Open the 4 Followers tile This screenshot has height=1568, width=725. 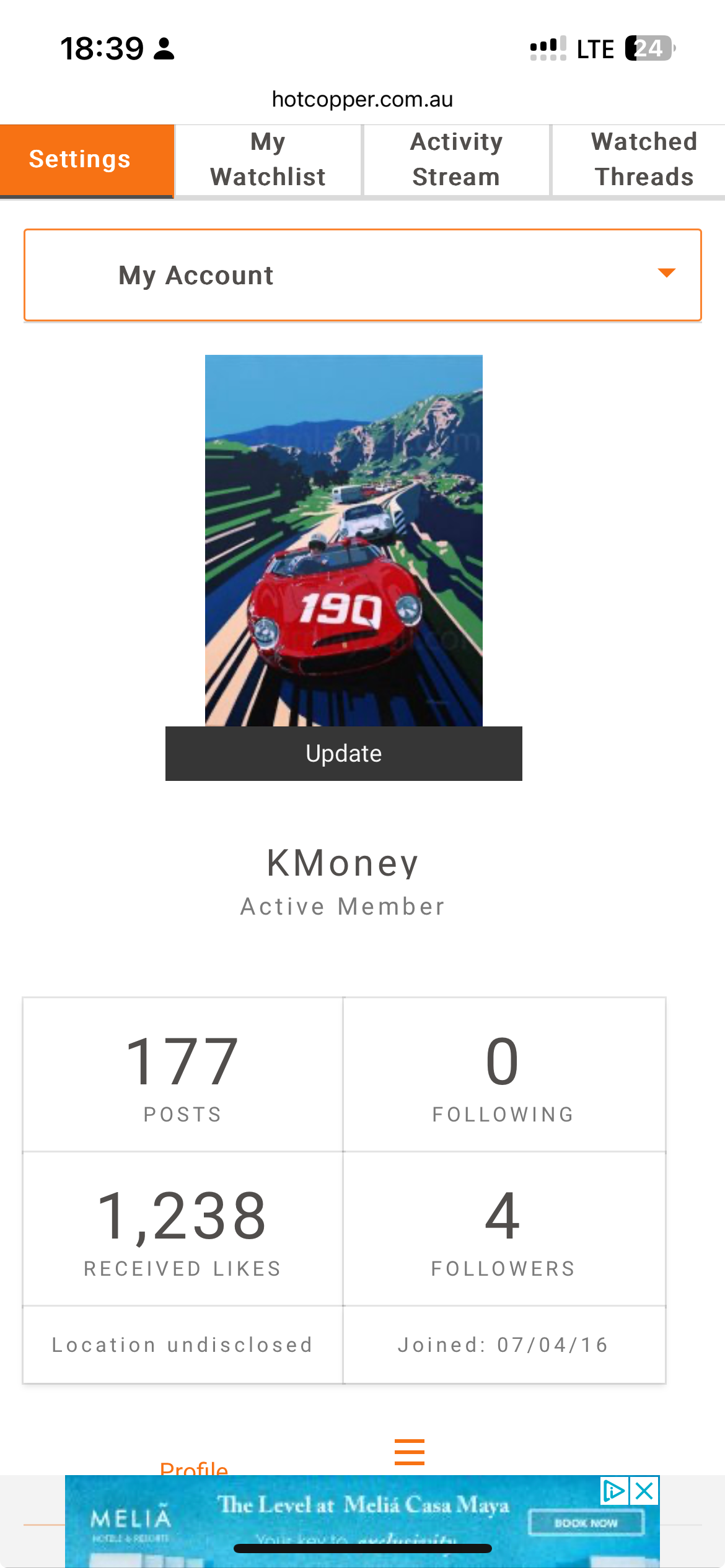(x=503, y=1229)
